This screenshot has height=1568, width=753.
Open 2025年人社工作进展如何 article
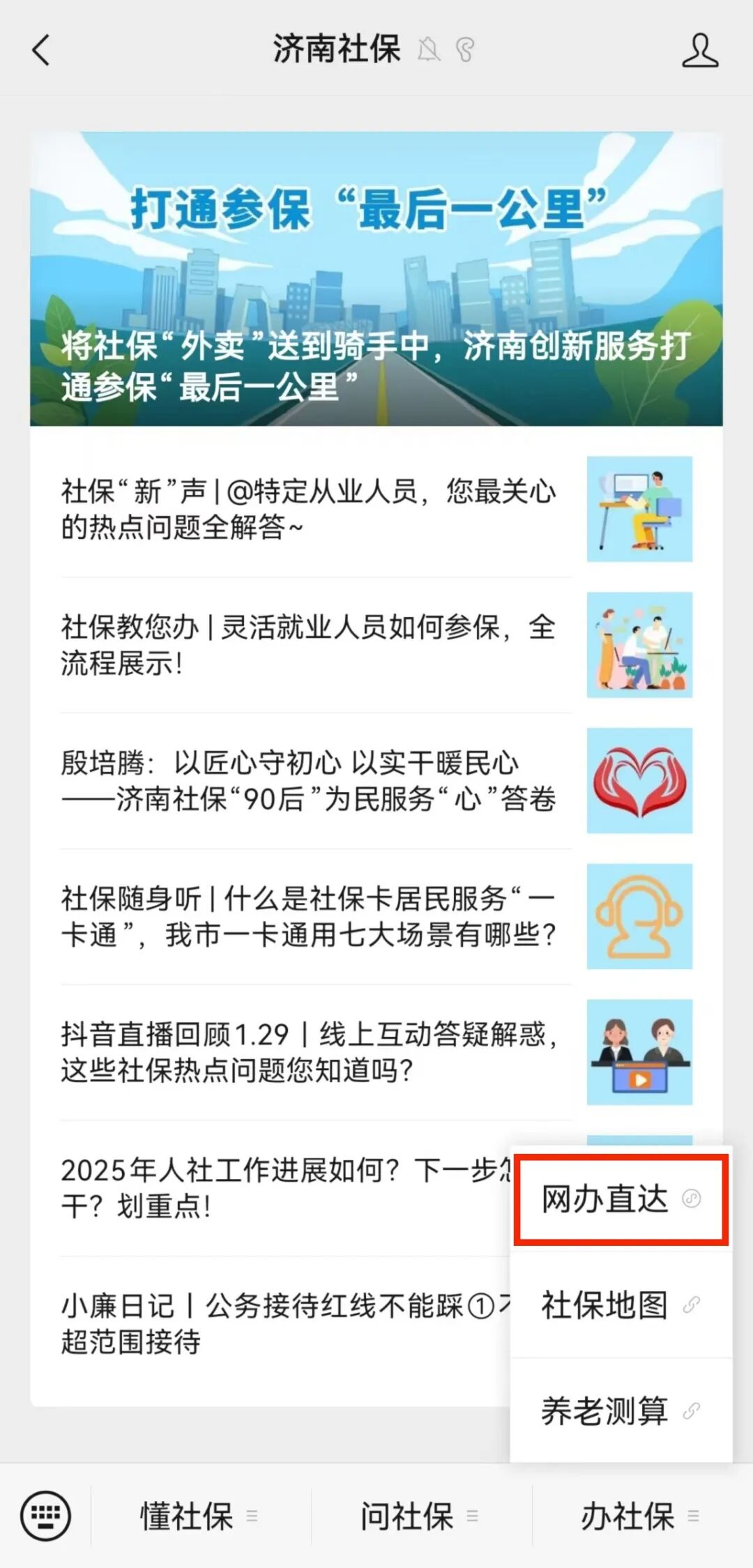[x=279, y=1188]
